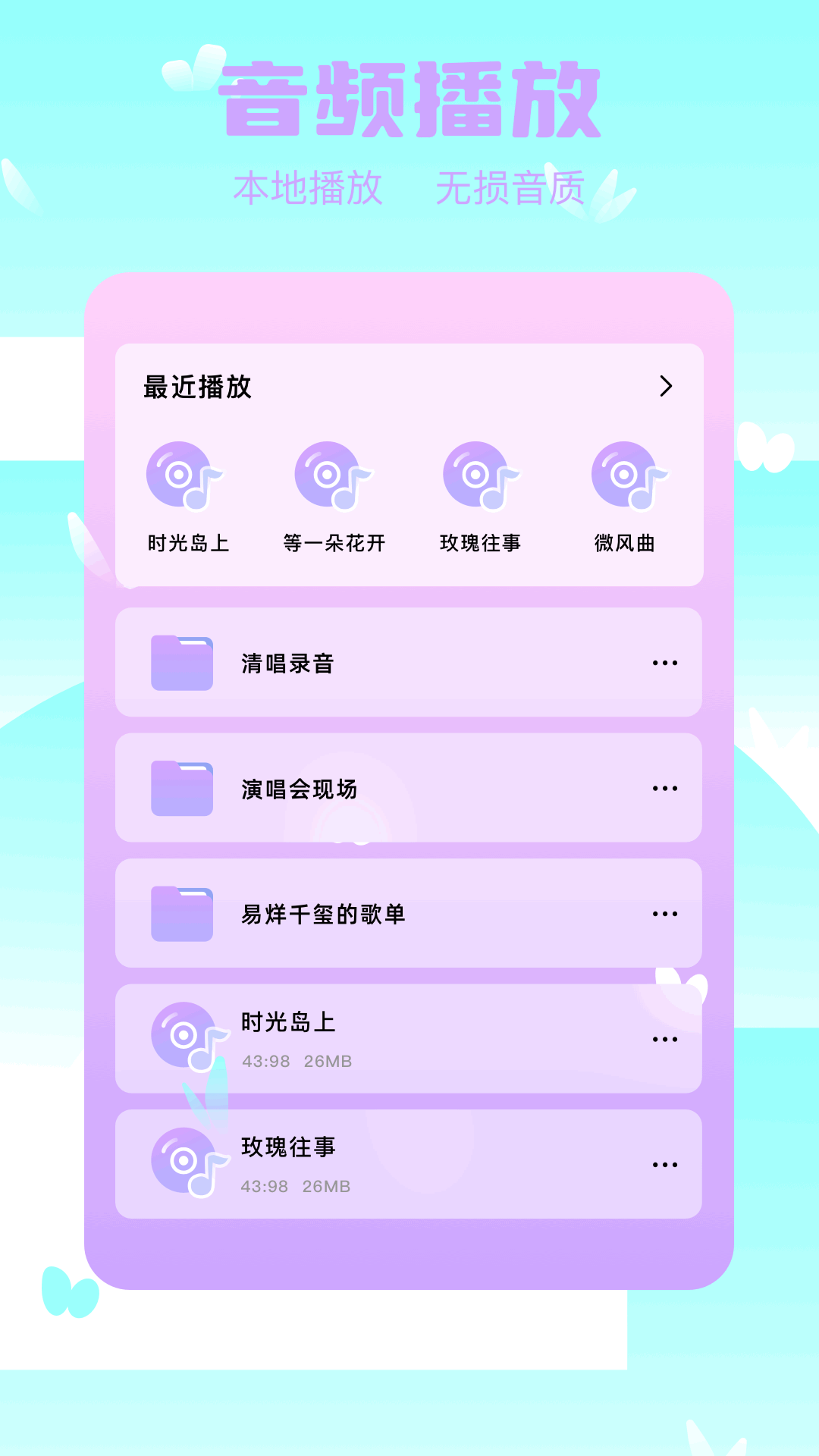Viewport: 819px width, 1456px height.
Task: Tap the 音频播放 page title
Action: click(409, 99)
